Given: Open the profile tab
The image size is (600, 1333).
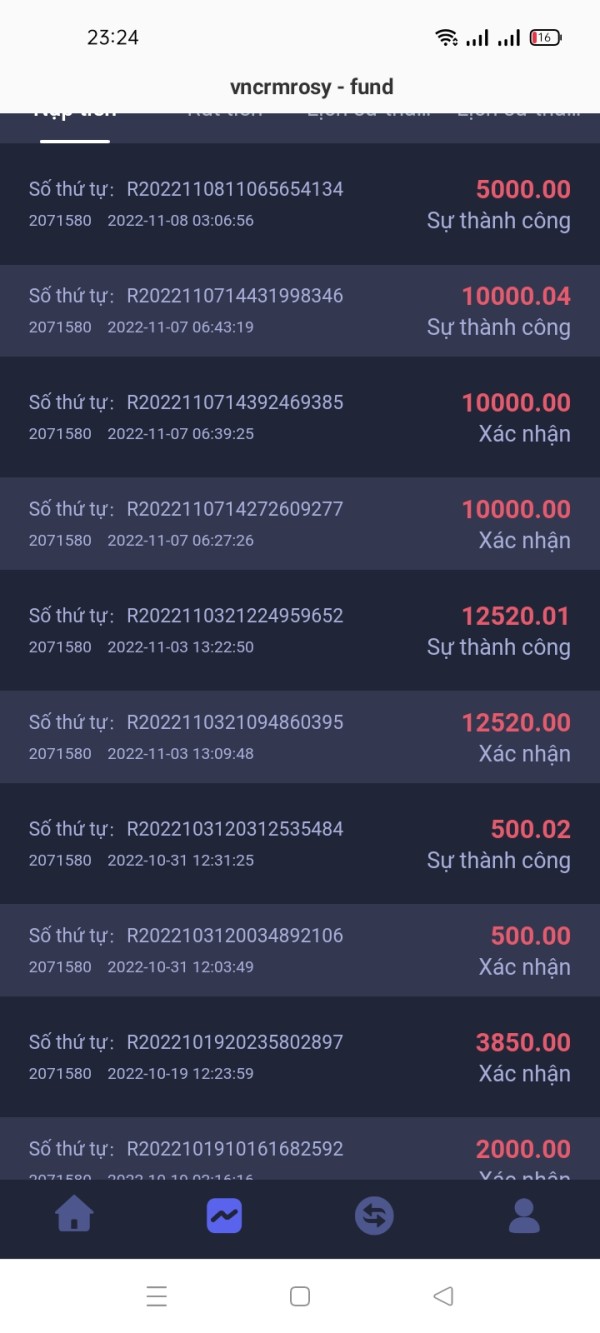Looking at the screenshot, I should [524, 1216].
